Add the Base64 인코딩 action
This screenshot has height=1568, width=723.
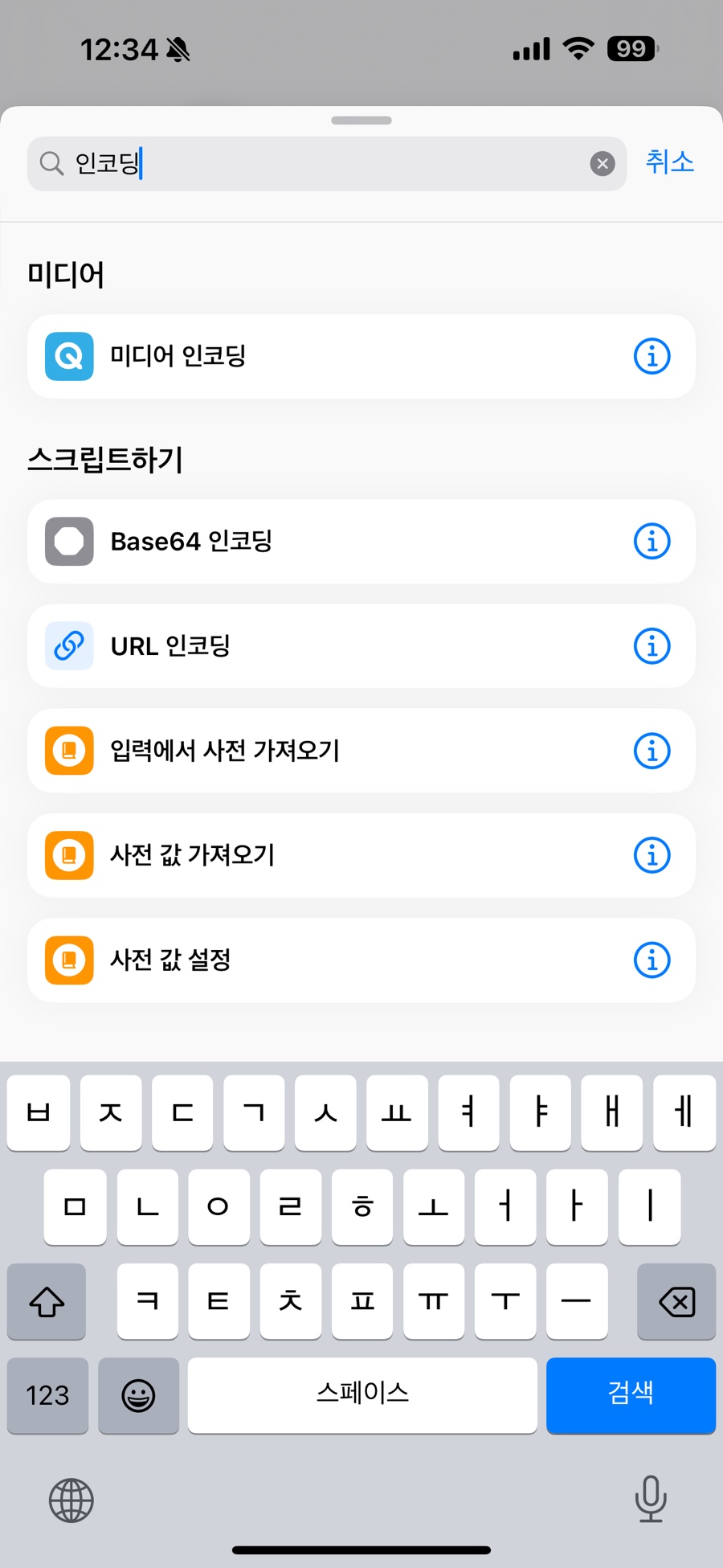coord(361,542)
